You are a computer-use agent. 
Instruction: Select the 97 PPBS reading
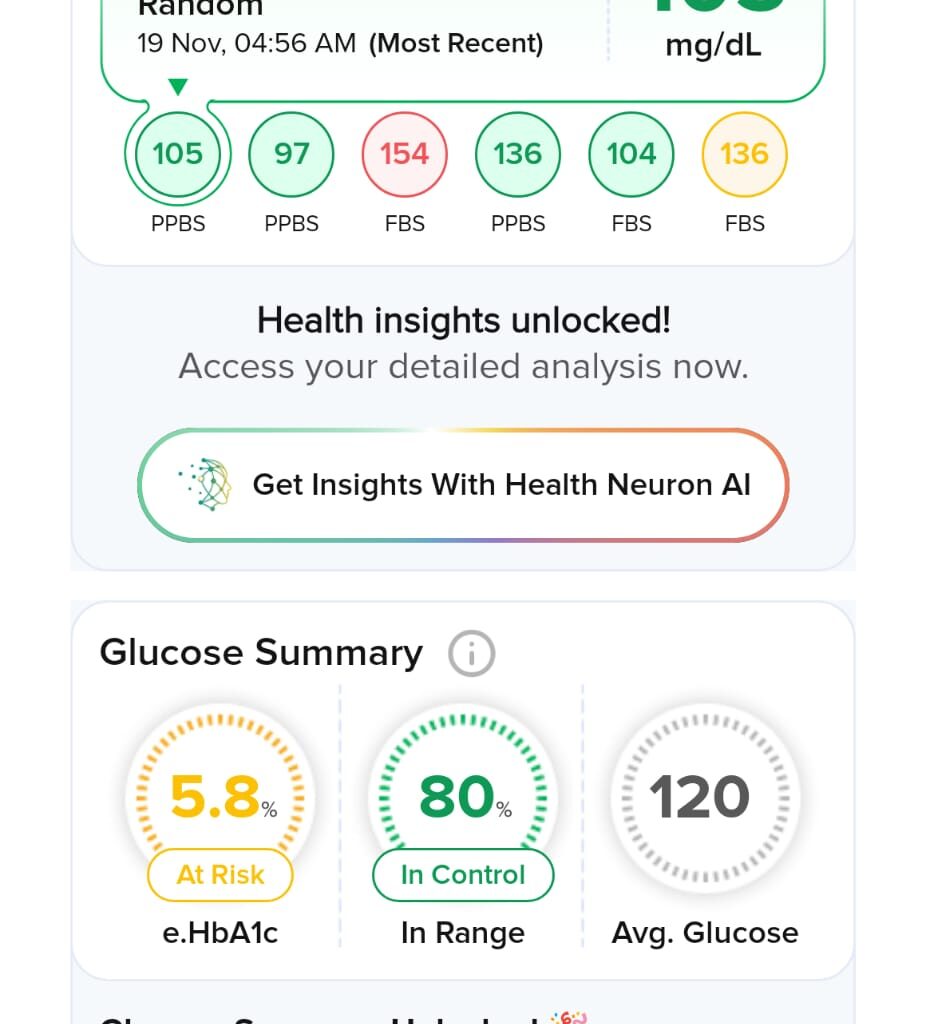pos(291,154)
